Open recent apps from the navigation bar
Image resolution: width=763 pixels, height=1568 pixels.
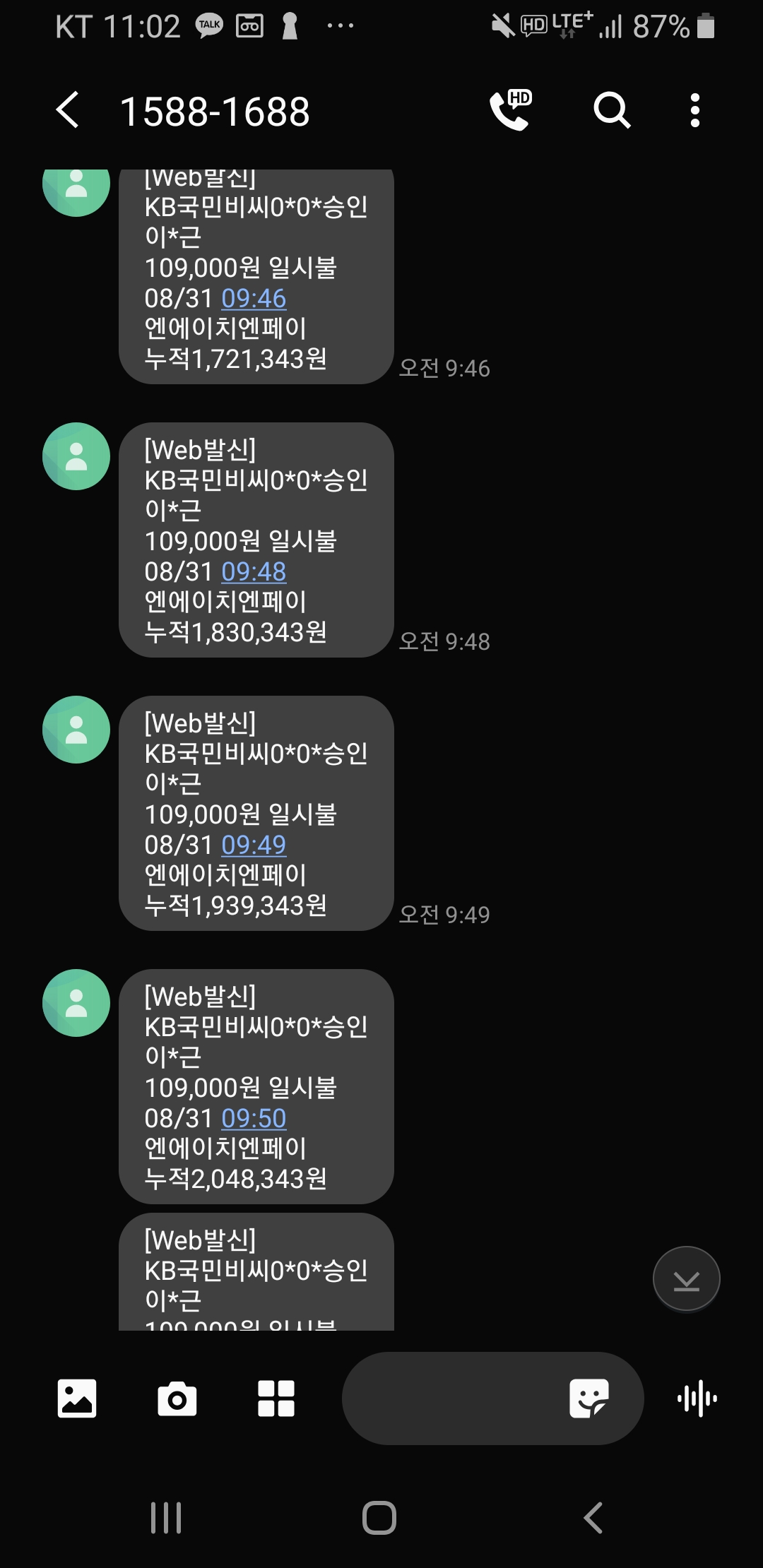click(x=166, y=1517)
